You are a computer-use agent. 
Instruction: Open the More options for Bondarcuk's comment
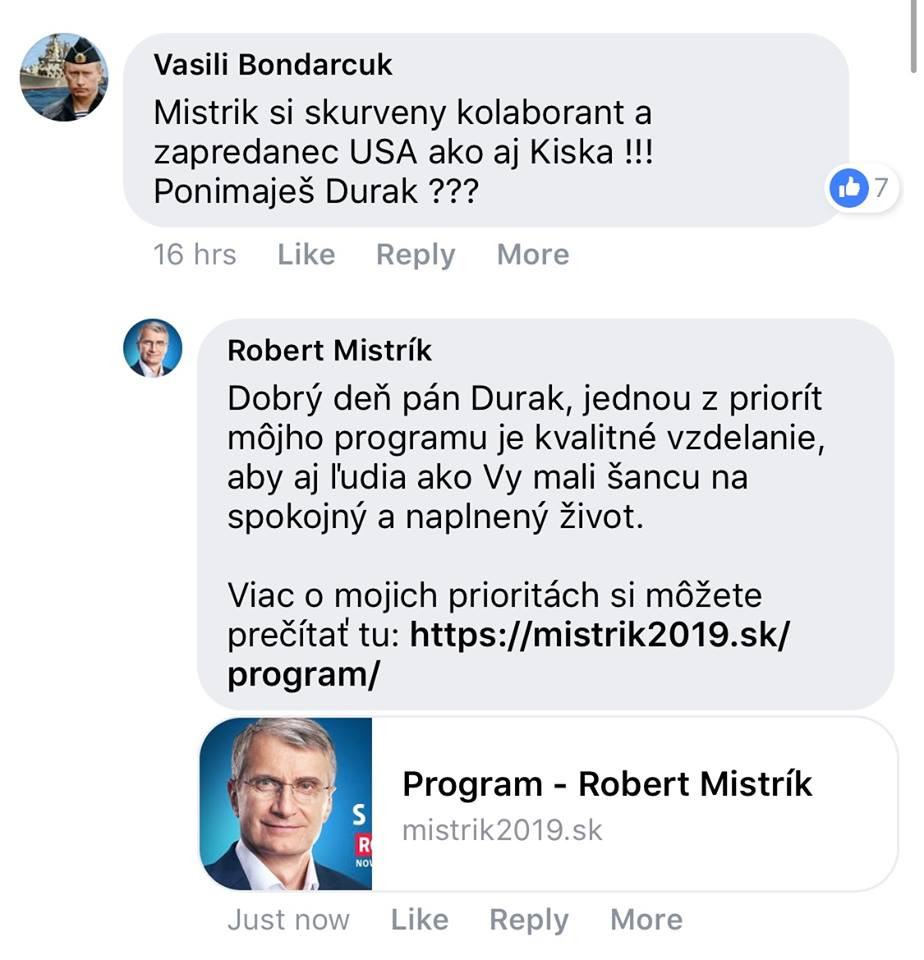[x=532, y=254]
